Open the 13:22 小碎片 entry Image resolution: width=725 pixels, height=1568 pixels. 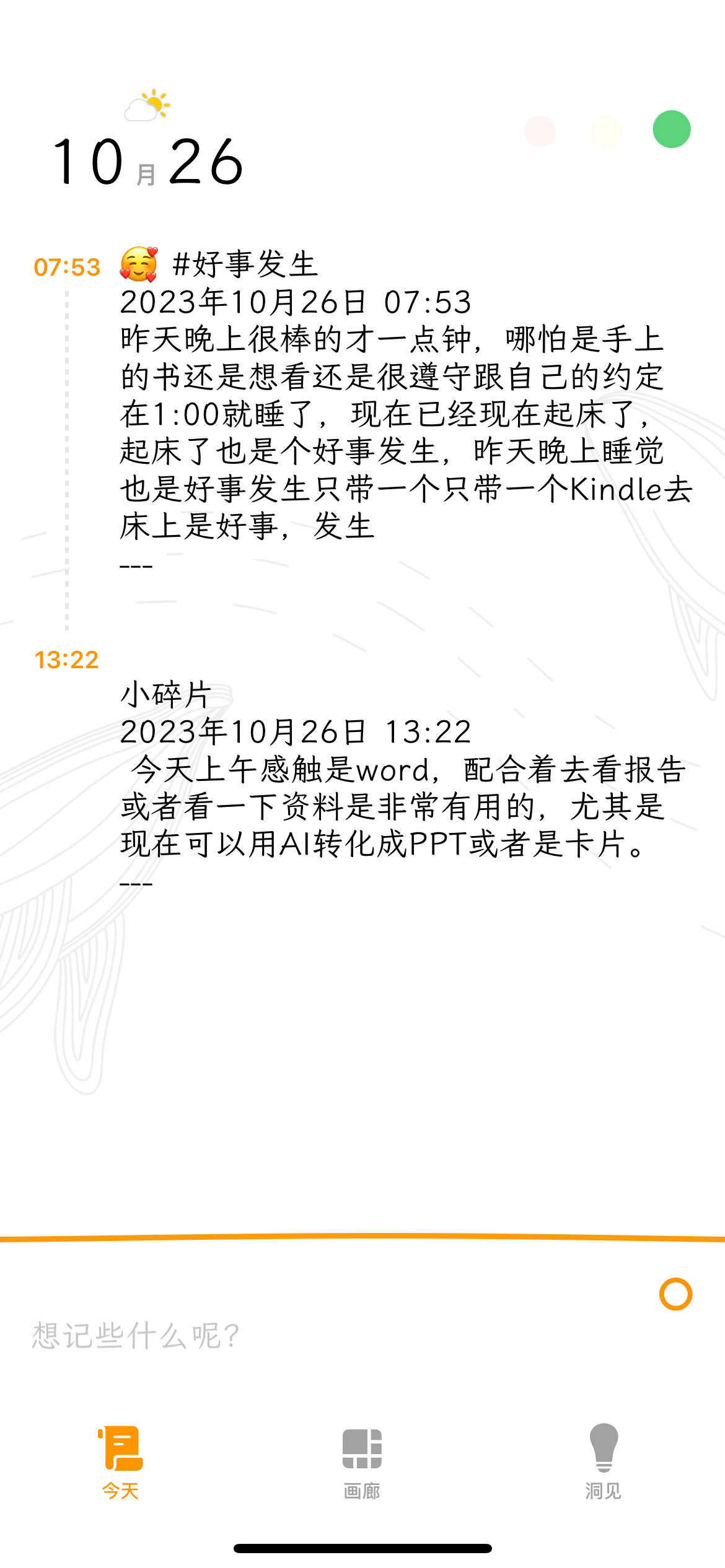tap(403, 783)
